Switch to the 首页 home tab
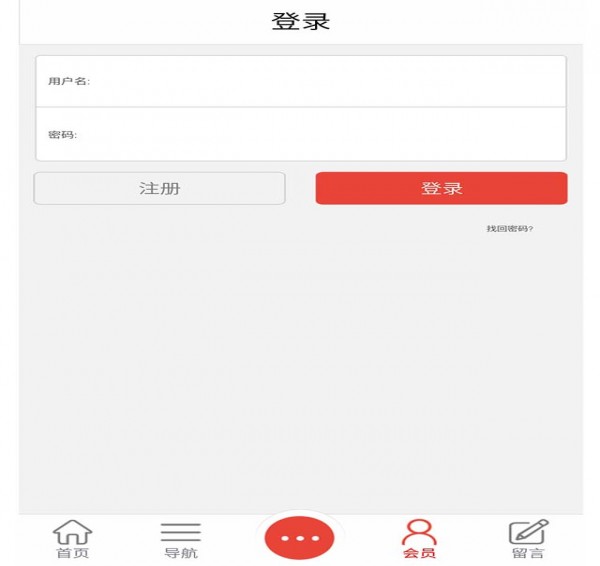The width and height of the screenshot is (600, 566). (x=72, y=540)
